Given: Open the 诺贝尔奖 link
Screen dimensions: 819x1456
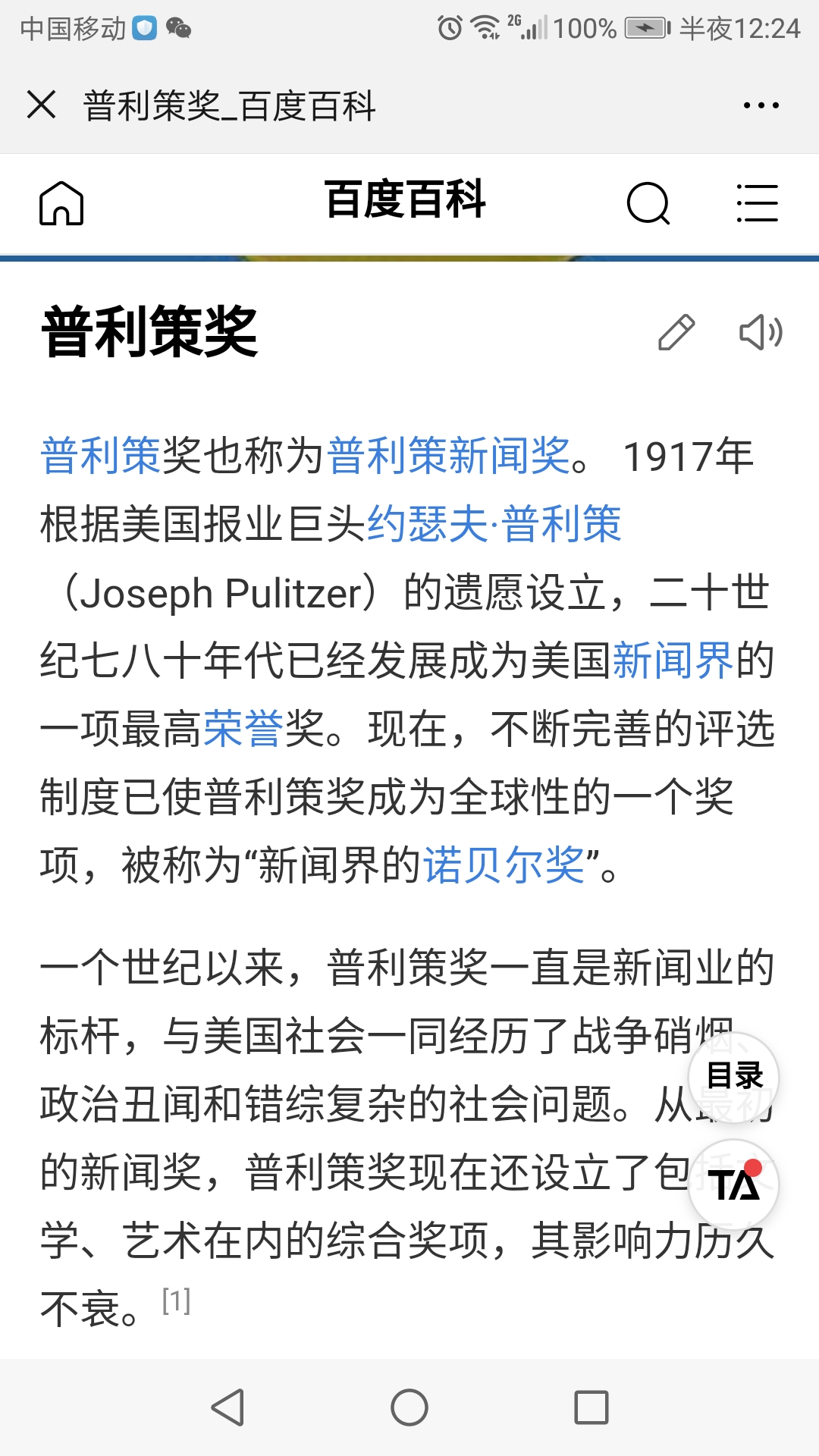Looking at the screenshot, I should 504,865.
